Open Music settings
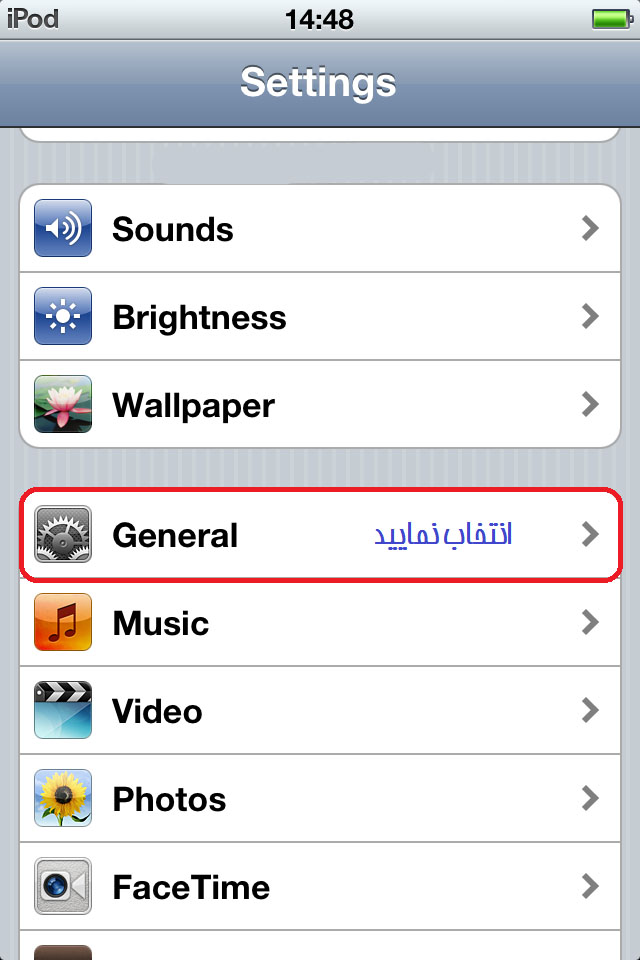 point(320,623)
